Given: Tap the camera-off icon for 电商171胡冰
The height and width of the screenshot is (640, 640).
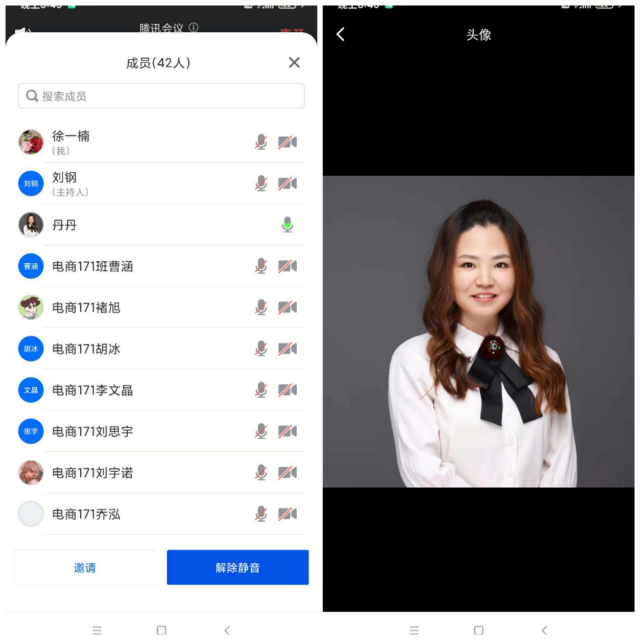Looking at the screenshot, I should [287, 349].
